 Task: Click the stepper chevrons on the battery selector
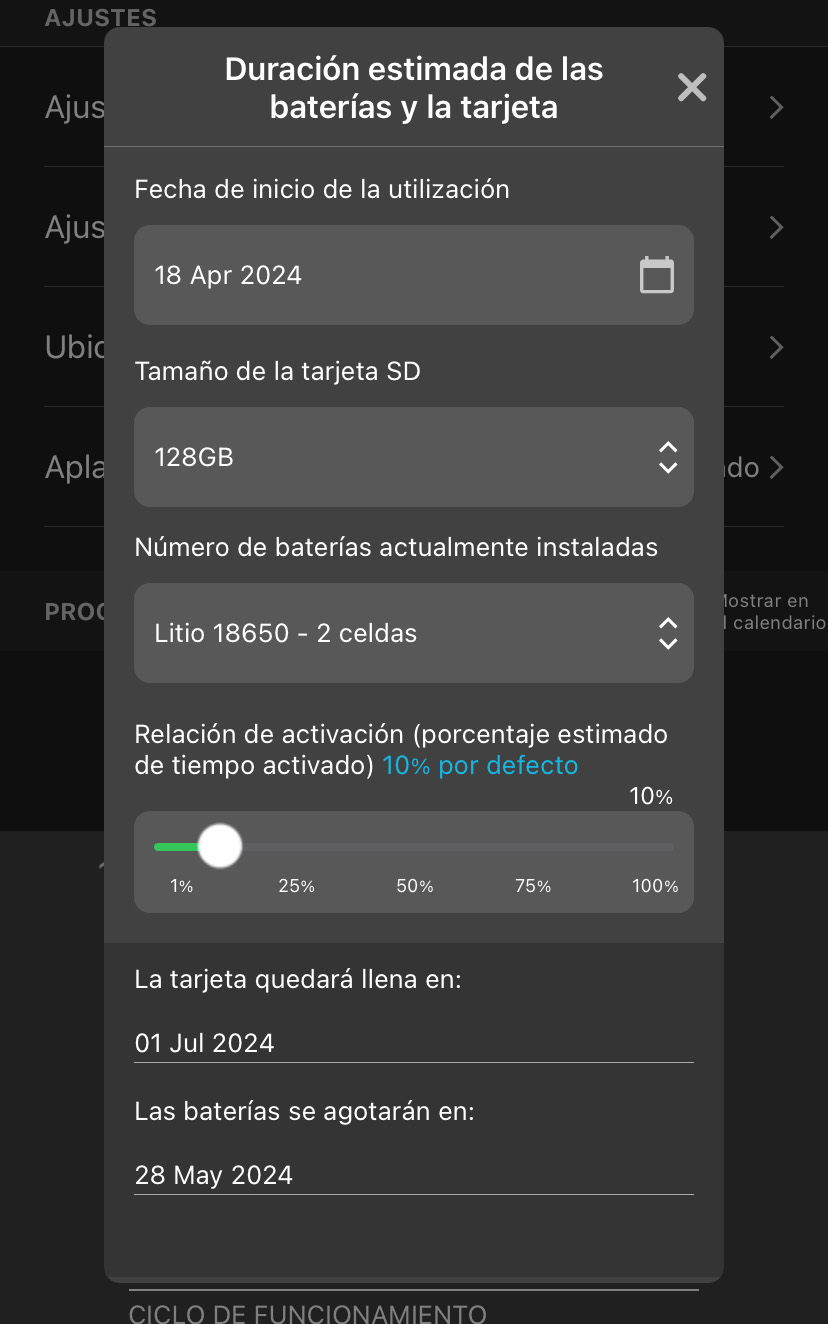[x=667, y=633]
